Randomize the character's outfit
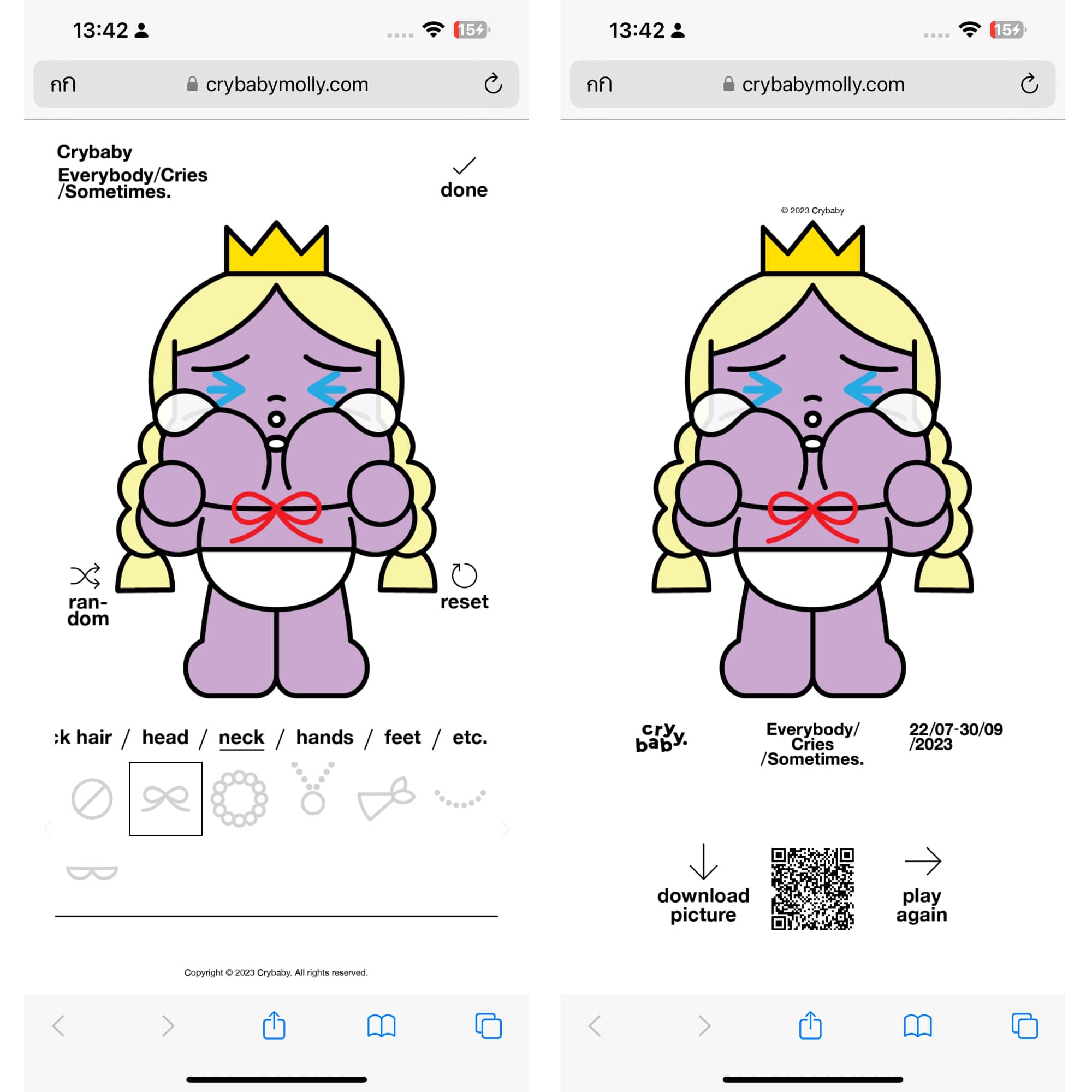Screen dimensions: 1092x1092 pyautogui.click(x=87, y=595)
